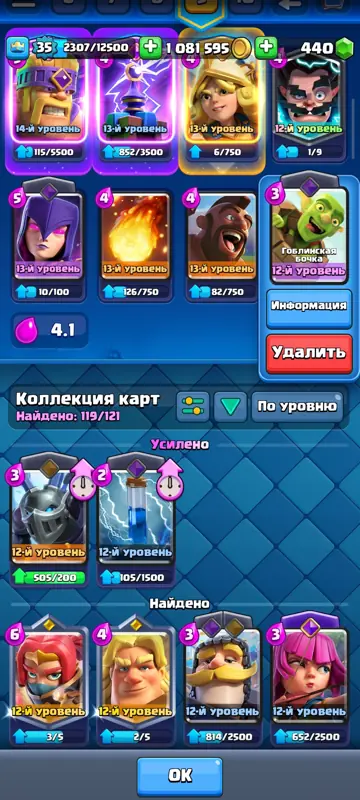Open the По уровню sort option
360x800 pixels.
(297, 407)
